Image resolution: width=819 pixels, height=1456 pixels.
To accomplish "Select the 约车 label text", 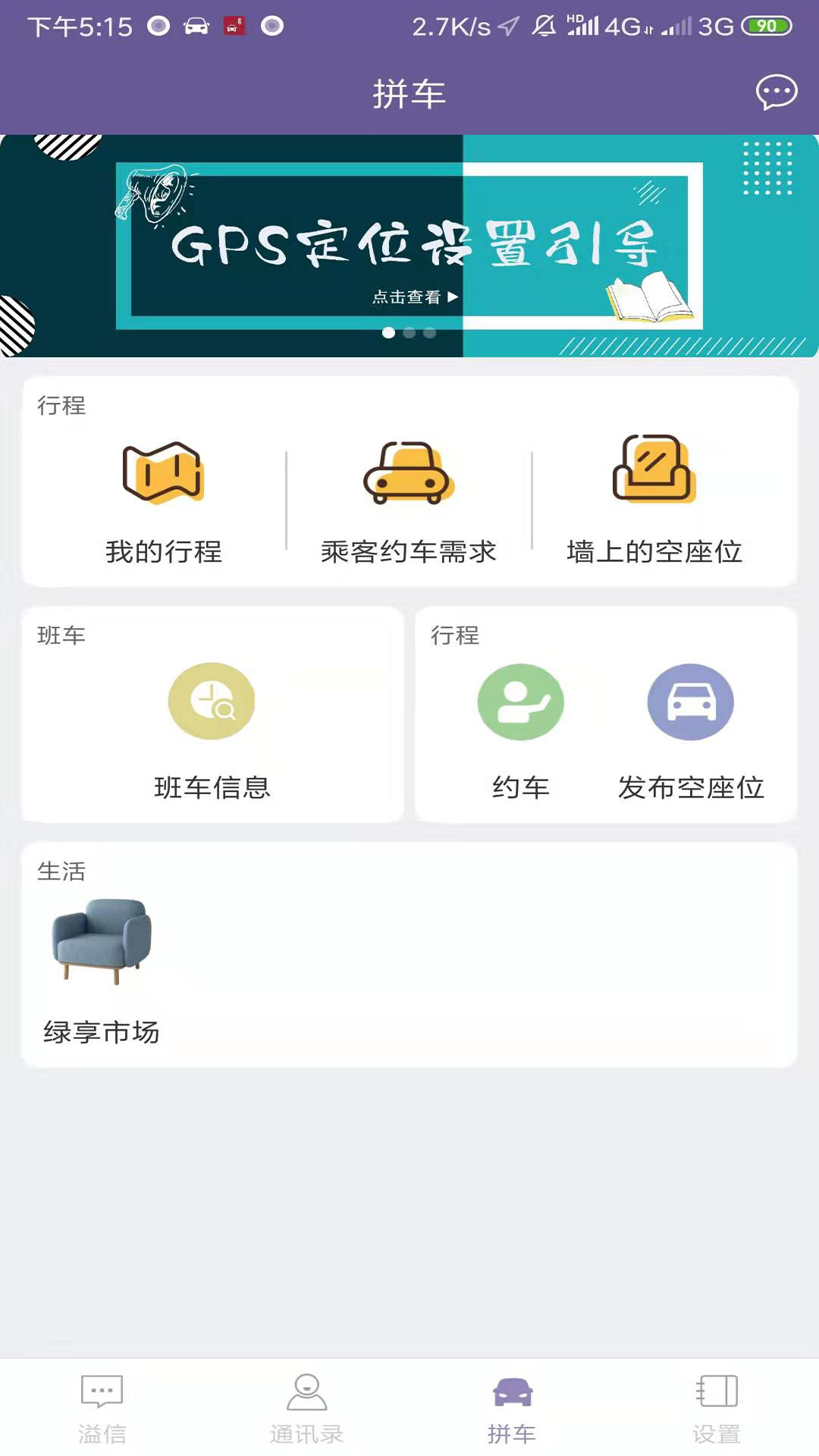I will coord(520,789).
